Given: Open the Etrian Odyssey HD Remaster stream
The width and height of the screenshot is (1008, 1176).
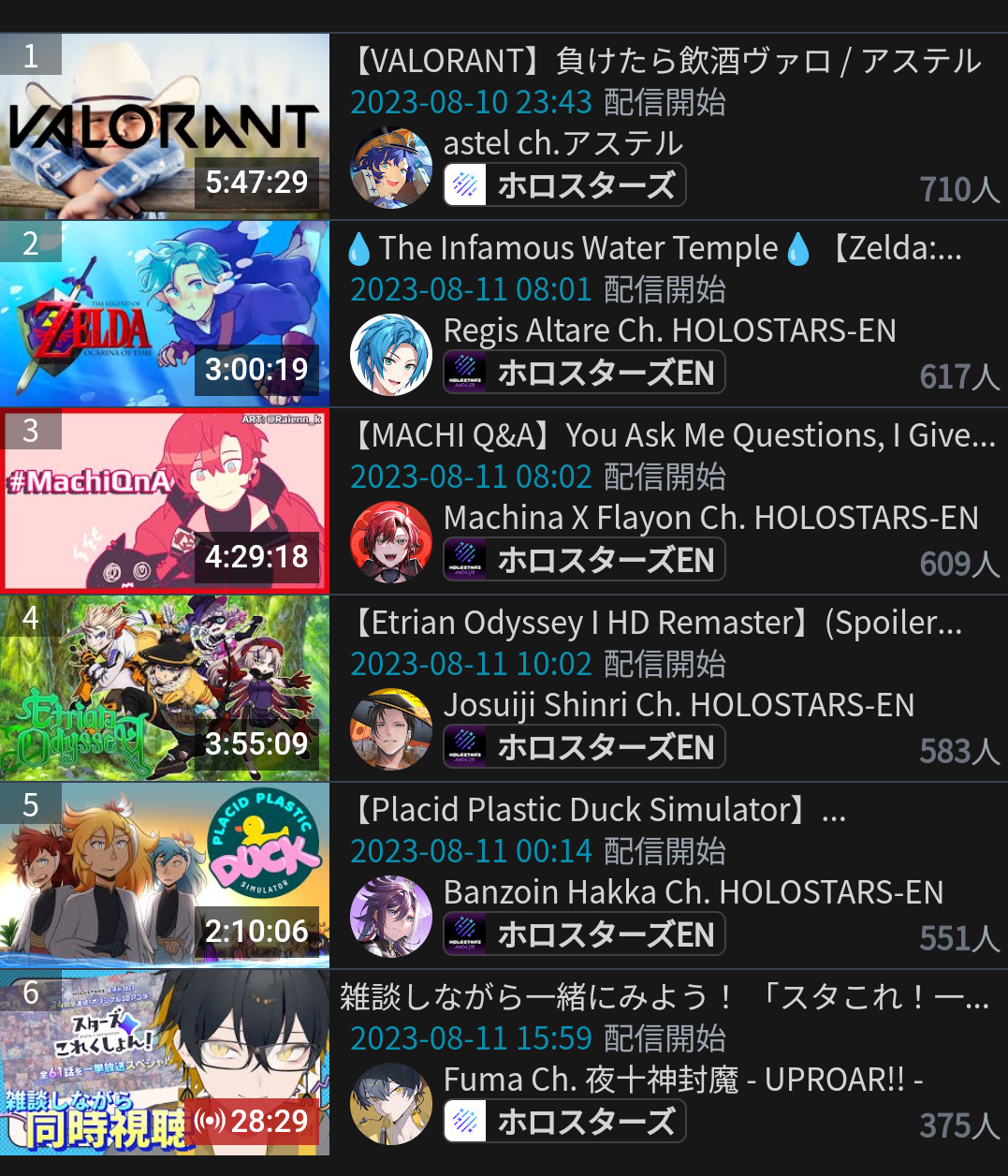Looking at the screenshot, I should point(164,688).
